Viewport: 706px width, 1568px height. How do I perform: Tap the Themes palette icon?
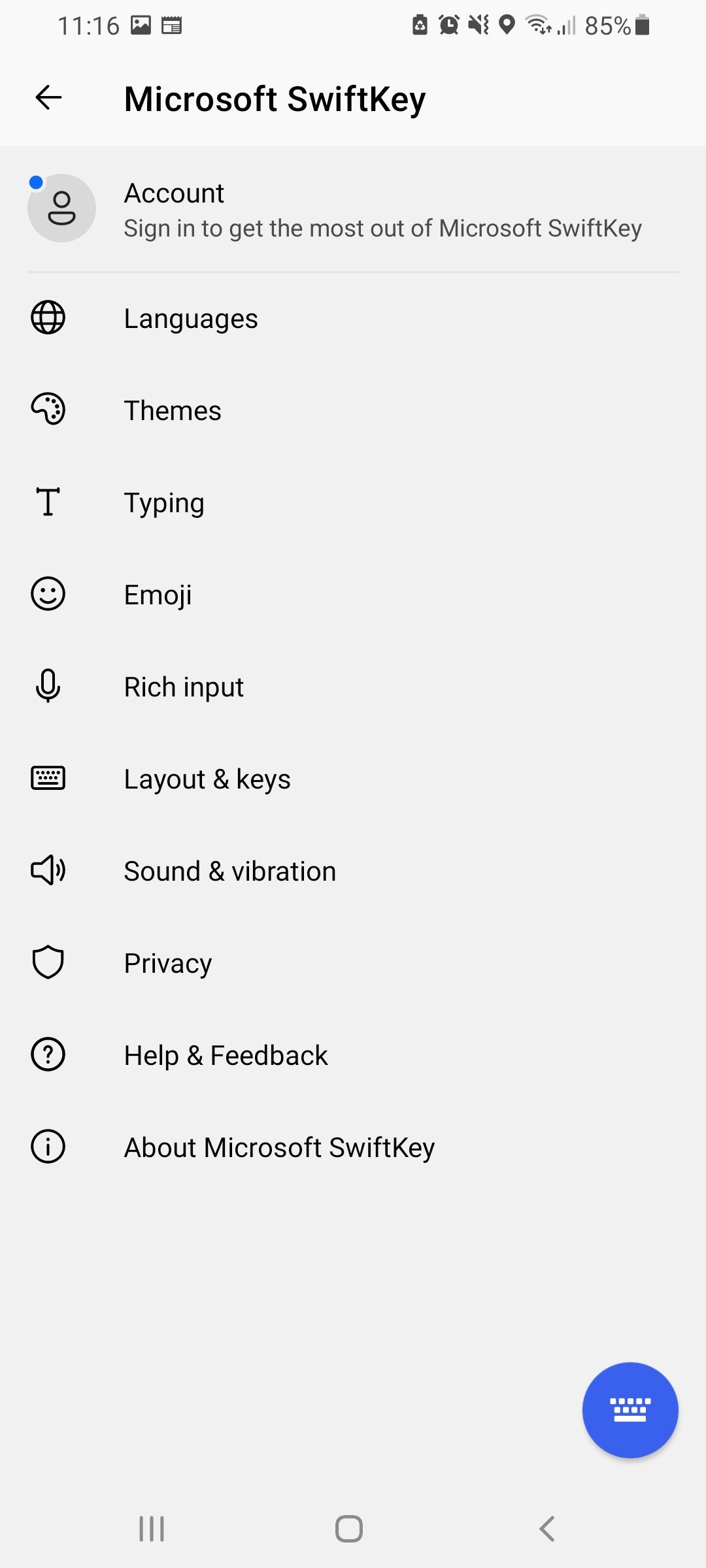48,410
